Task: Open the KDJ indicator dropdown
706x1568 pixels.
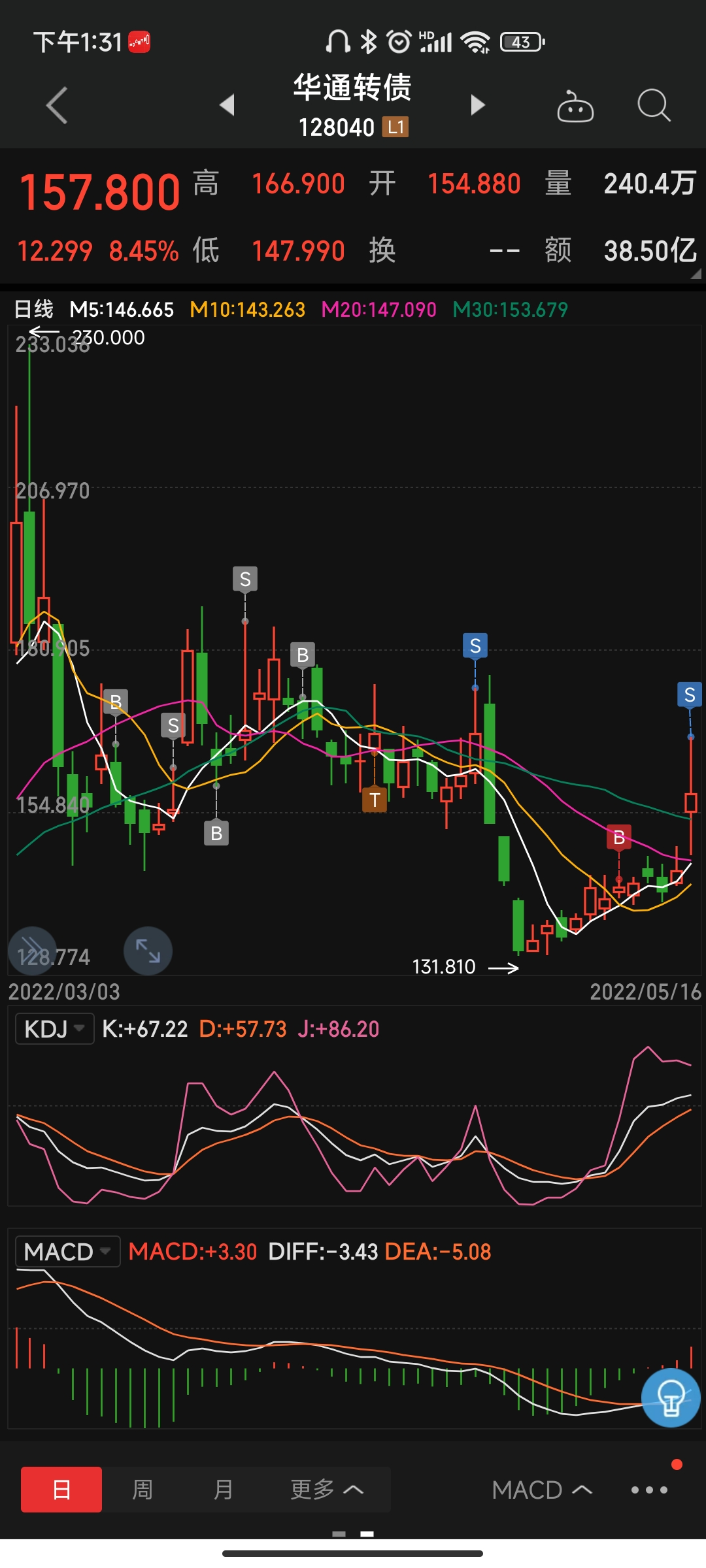Action: point(55,1029)
